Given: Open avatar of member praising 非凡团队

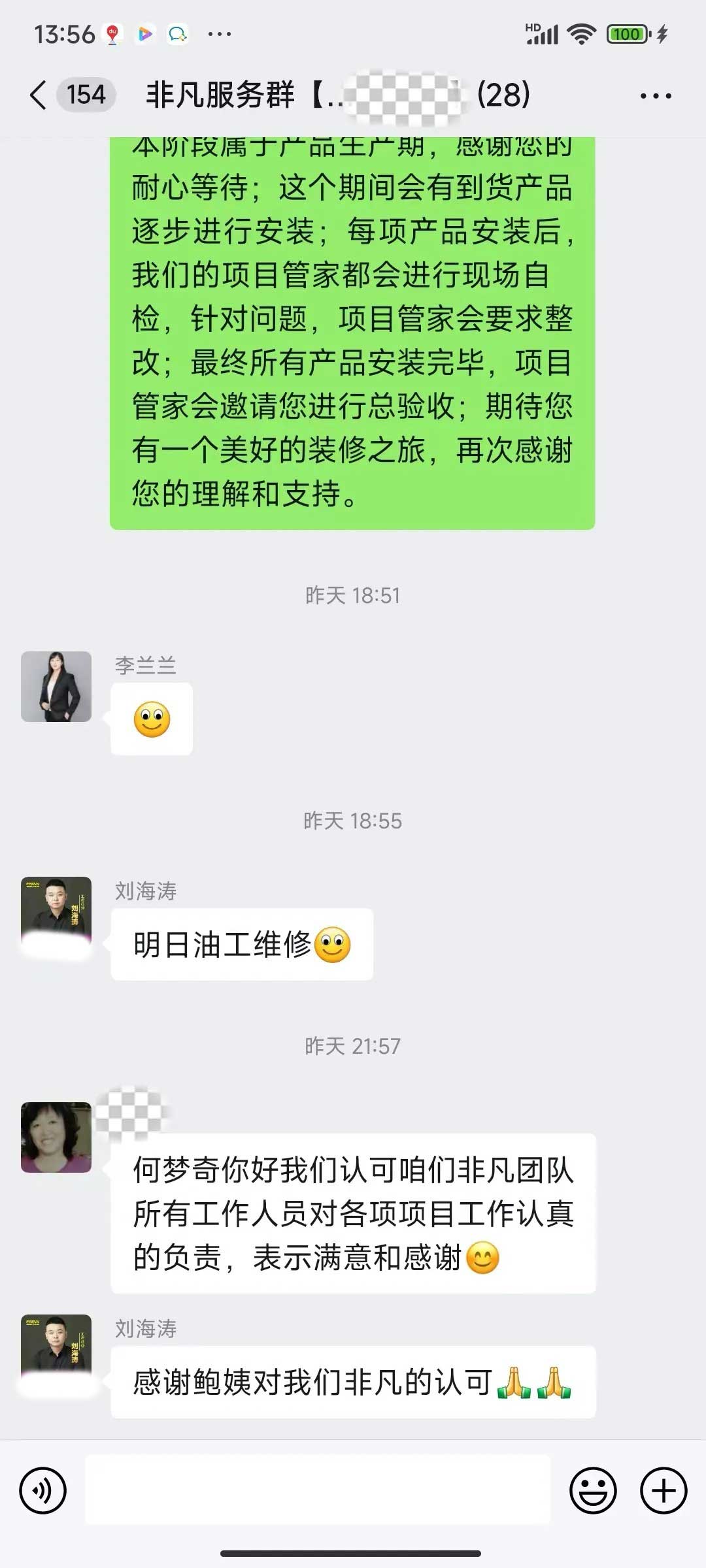Looking at the screenshot, I should click(x=56, y=1137).
